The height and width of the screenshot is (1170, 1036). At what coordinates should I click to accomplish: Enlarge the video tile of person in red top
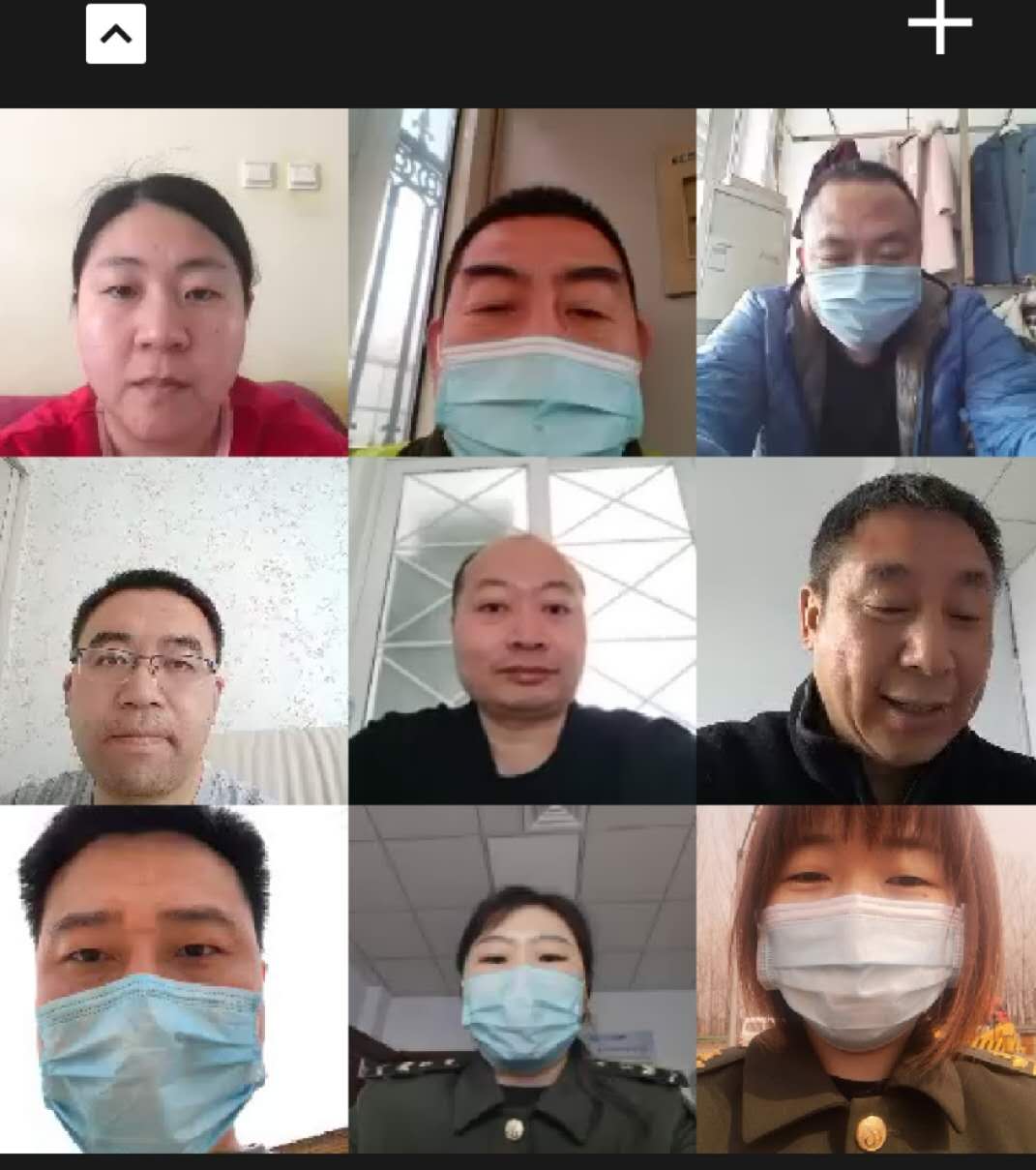[x=173, y=283]
